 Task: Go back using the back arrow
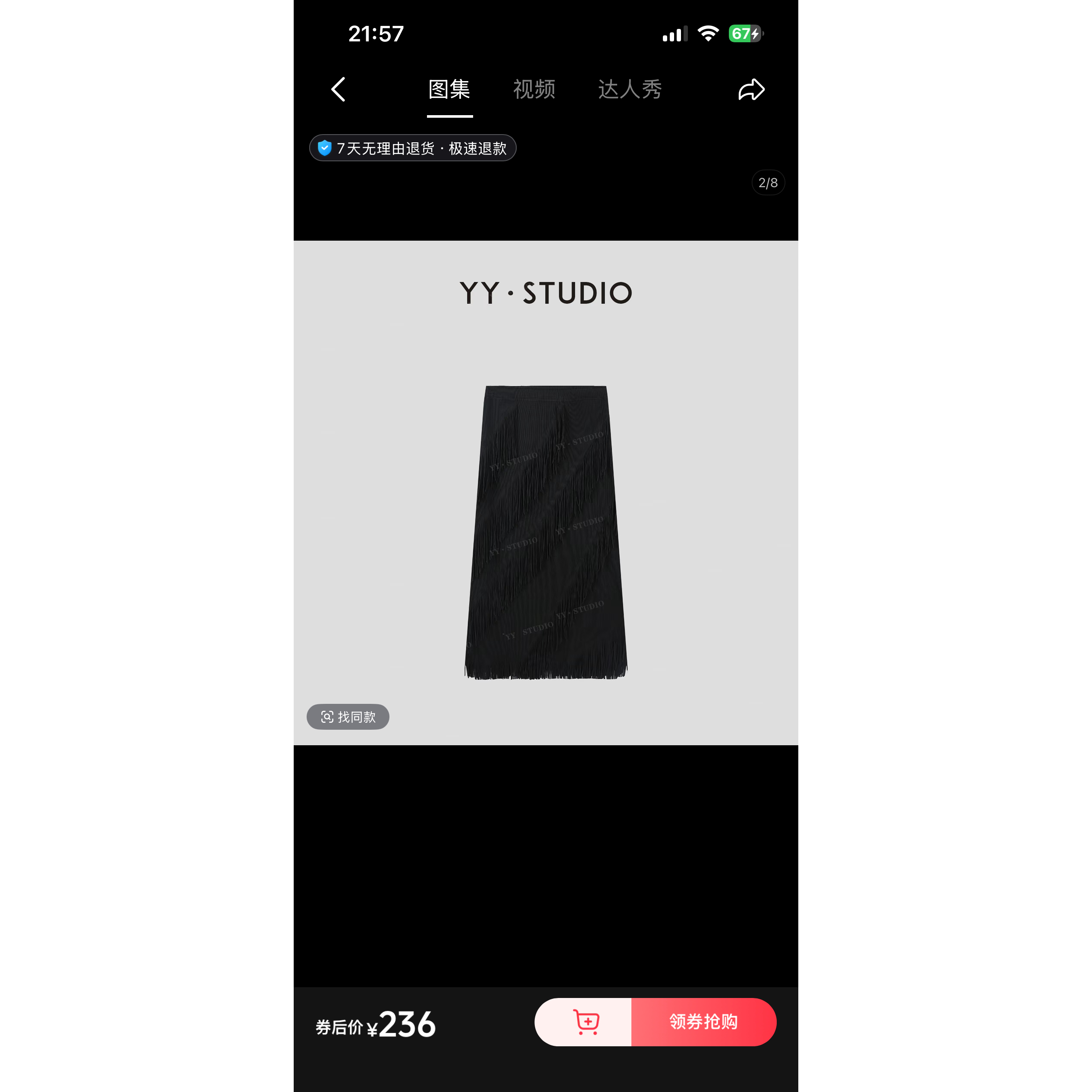[338, 89]
